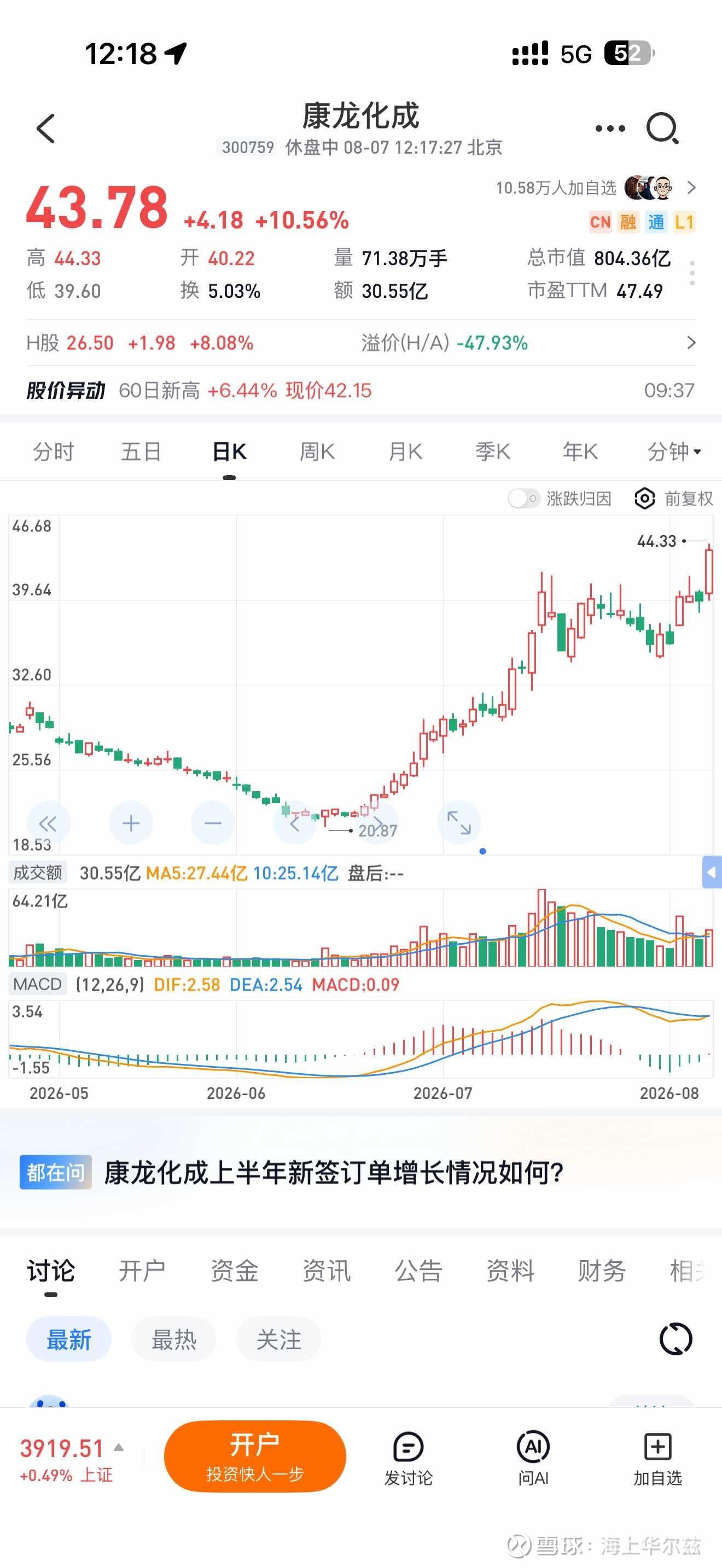722x1568 pixels.
Task: Switch to the 周K chart tab
Action: click(x=317, y=452)
